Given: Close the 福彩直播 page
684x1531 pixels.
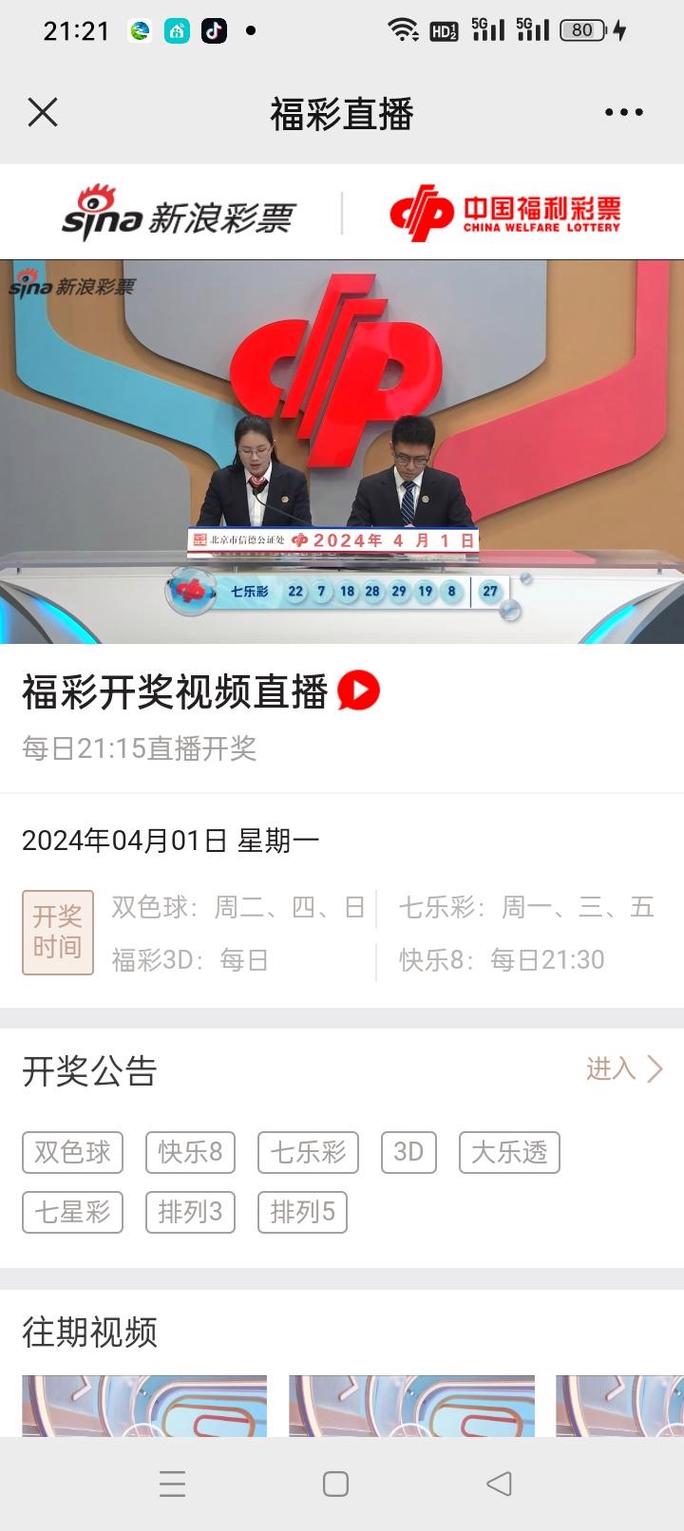Looking at the screenshot, I should coord(43,113).
